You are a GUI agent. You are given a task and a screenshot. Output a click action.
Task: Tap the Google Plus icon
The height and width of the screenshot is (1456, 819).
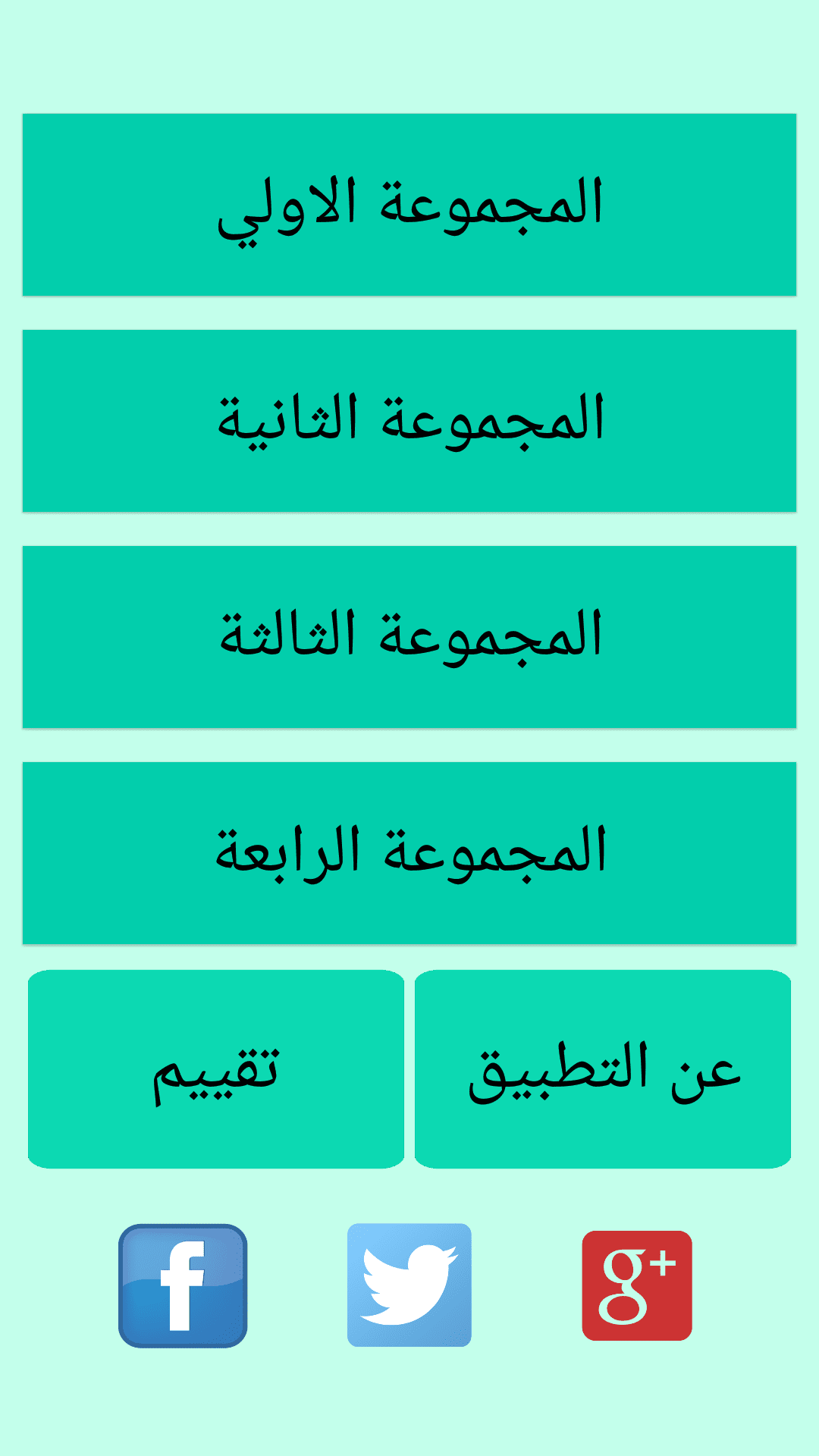pyautogui.click(x=637, y=1285)
